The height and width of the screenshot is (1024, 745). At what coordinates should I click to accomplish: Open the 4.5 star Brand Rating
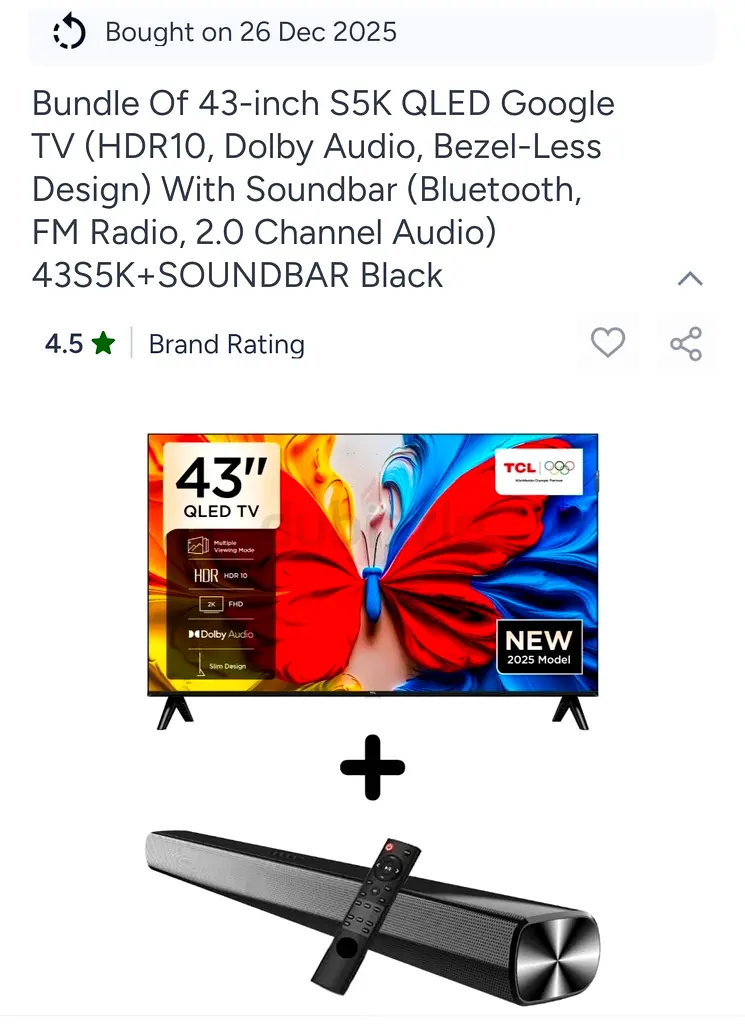coord(175,344)
